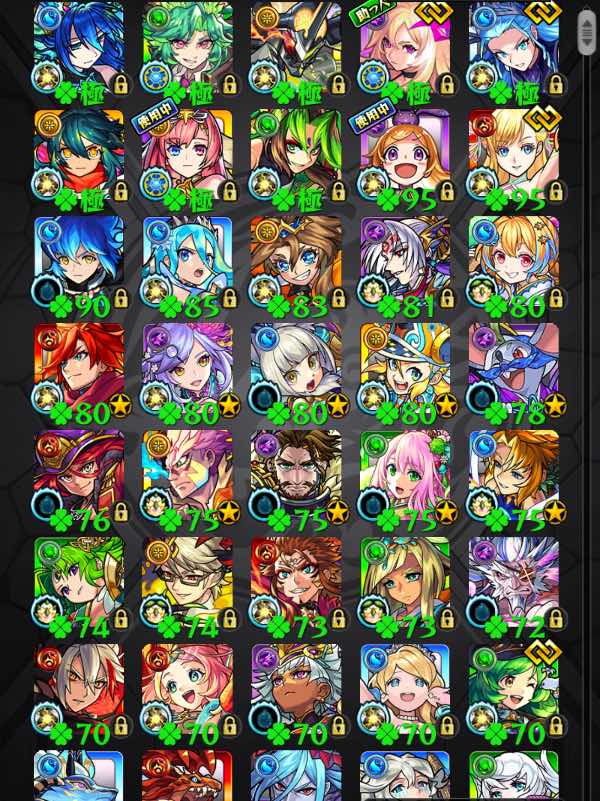Open the glasses-wearing monster with luck 74
Screen dimensions: 600x801
(187, 583)
